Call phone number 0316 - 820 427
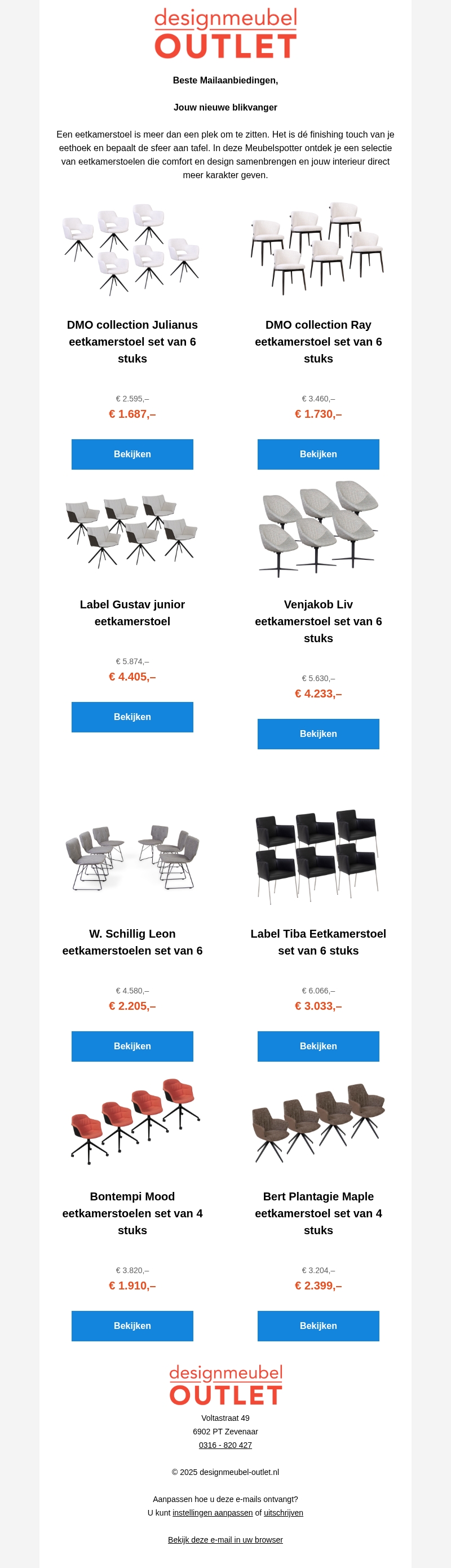Screen dimensions: 451x1568 (x=225, y=1445)
